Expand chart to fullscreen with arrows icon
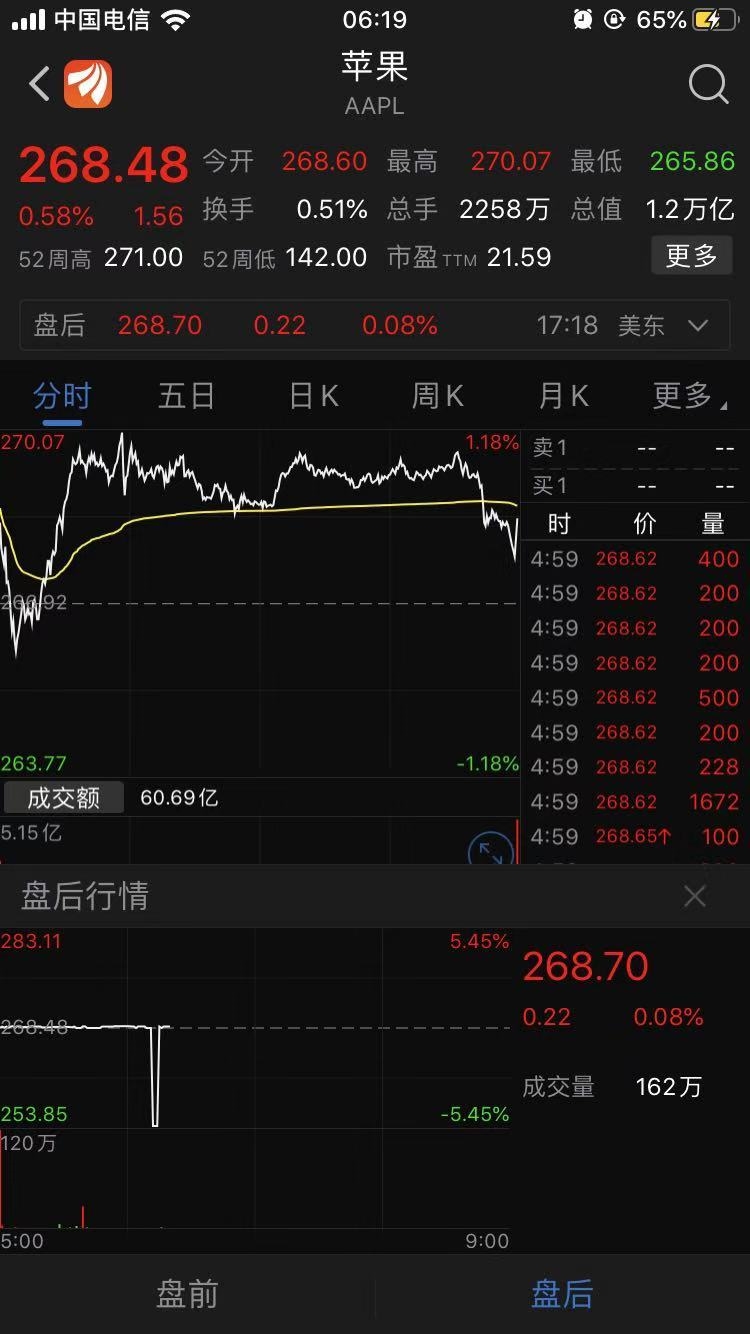 pyautogui.click(x=490, y=850)
